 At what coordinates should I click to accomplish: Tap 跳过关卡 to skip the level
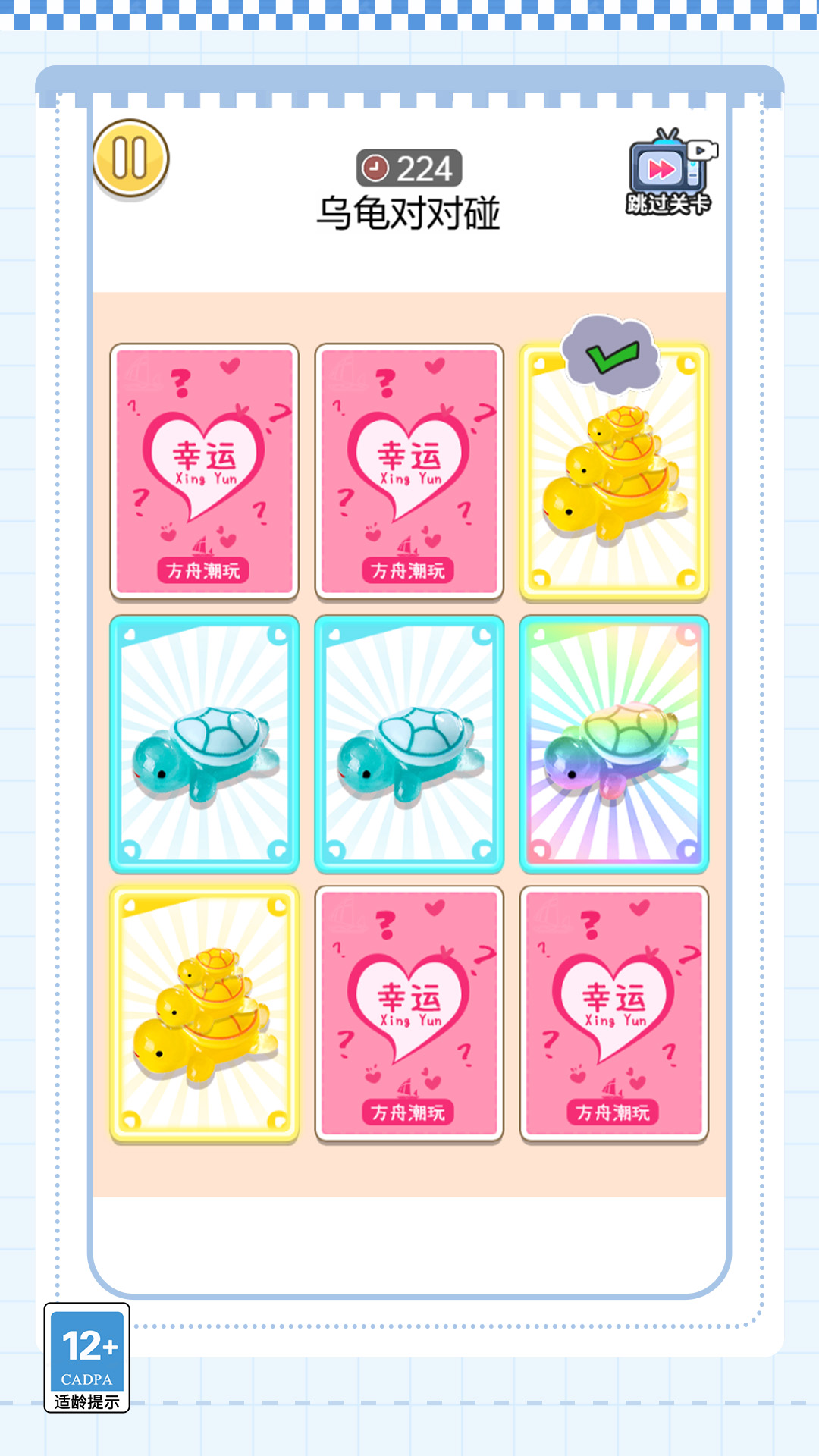point(669,174)
